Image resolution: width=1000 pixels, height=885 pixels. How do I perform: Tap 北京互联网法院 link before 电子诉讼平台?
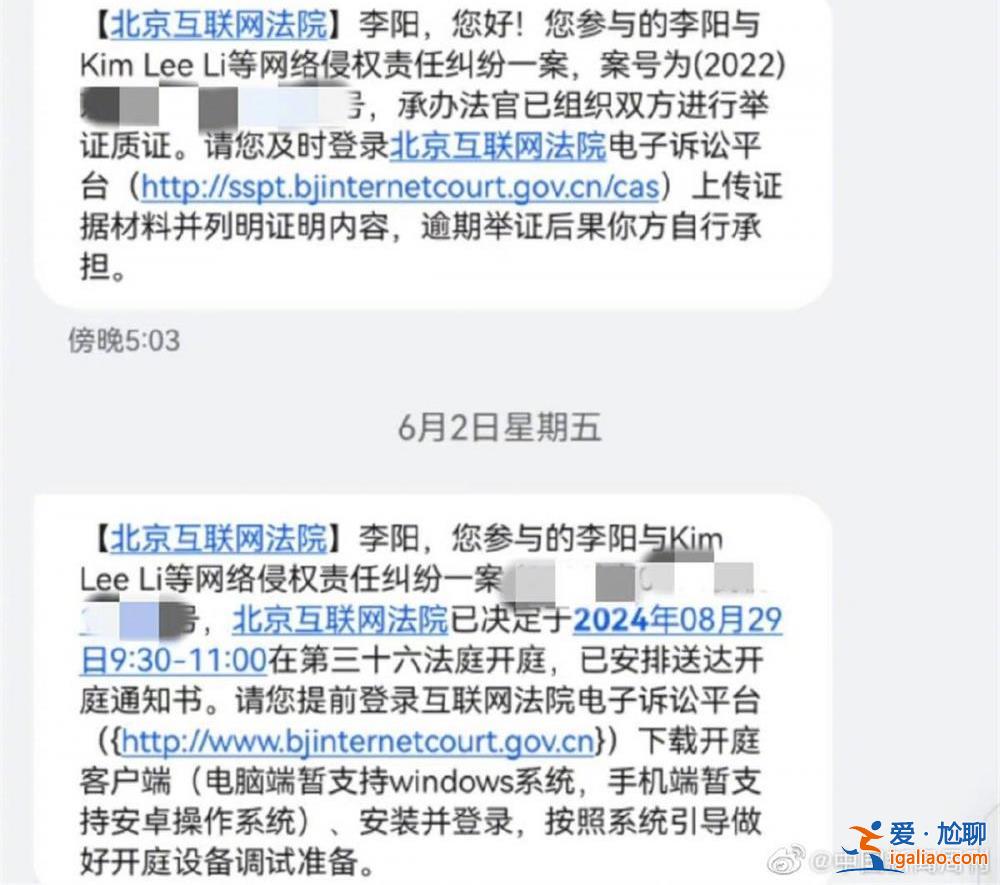point(497,146)
